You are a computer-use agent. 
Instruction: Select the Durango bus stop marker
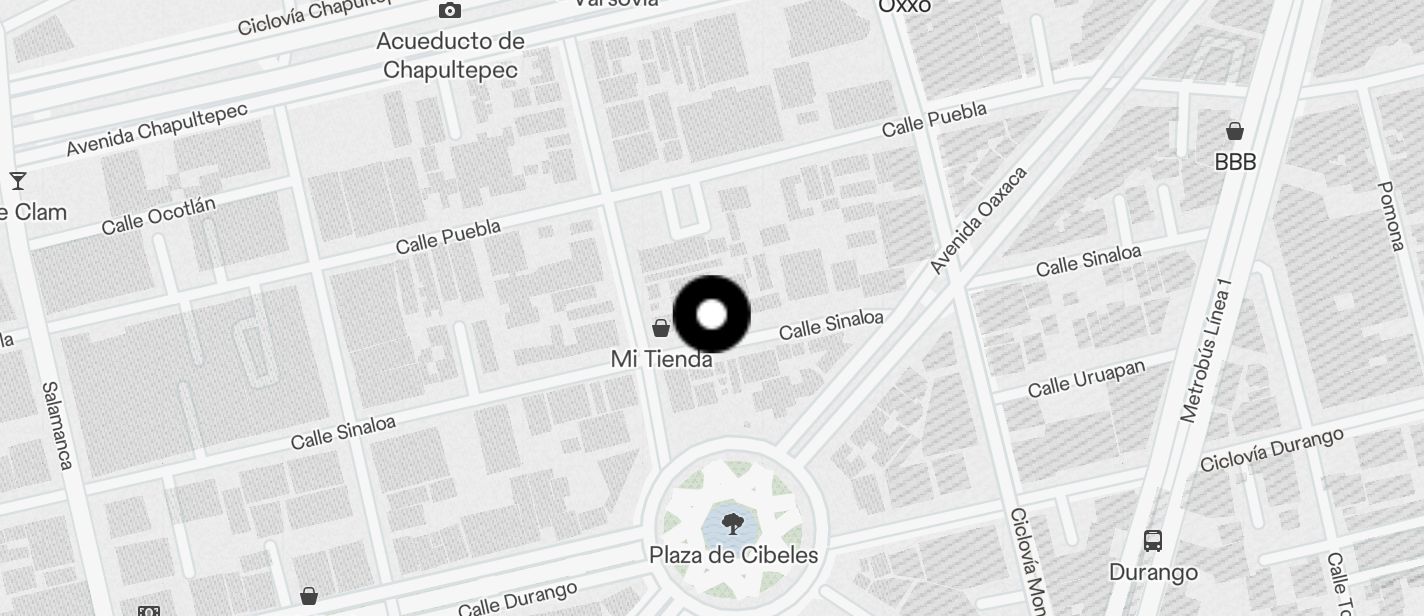1153,541
